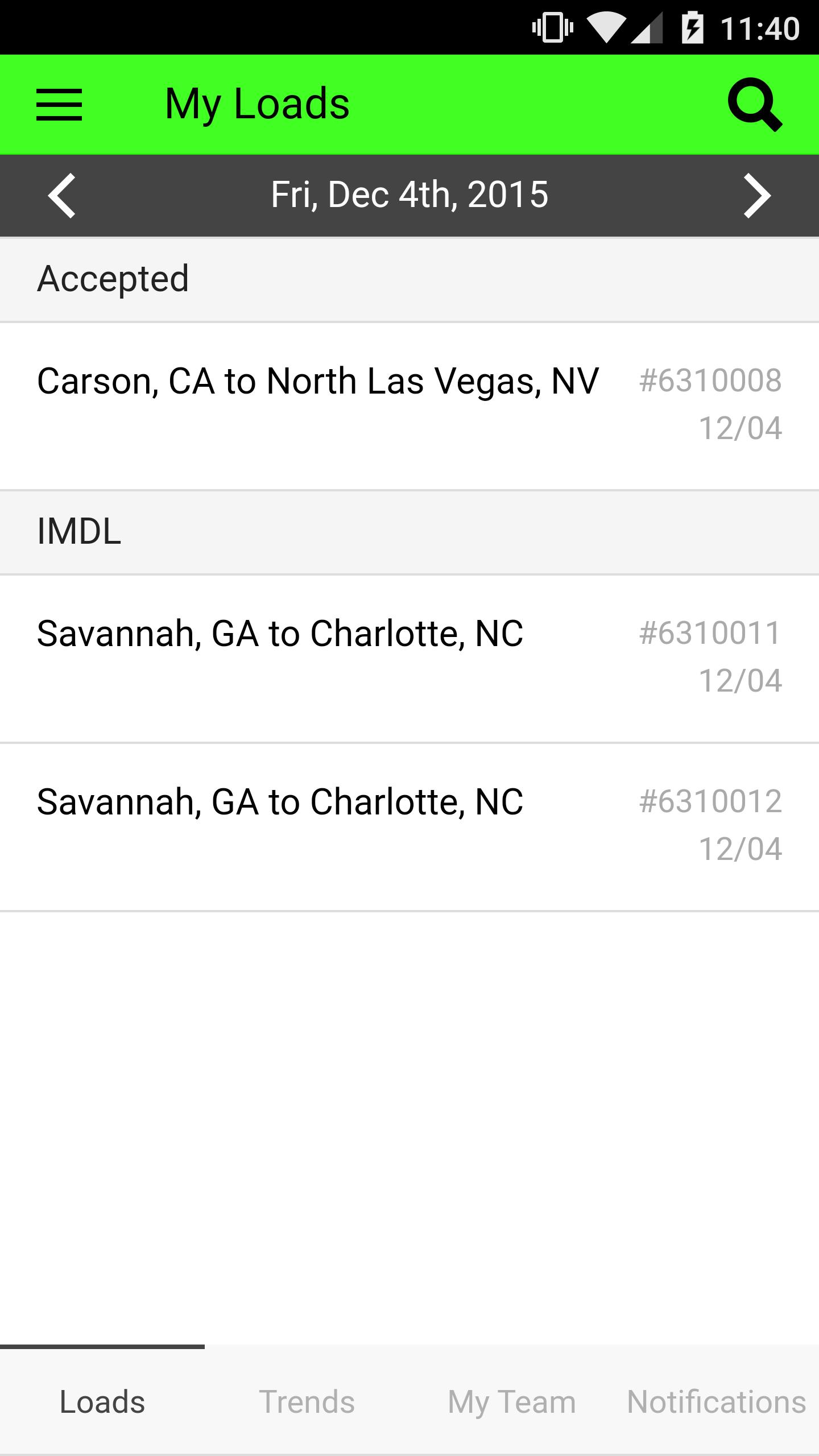This screenshot has width=819, height=1456.
Task: Tap the search magnifier icon
Action: [x=755, y=105]
